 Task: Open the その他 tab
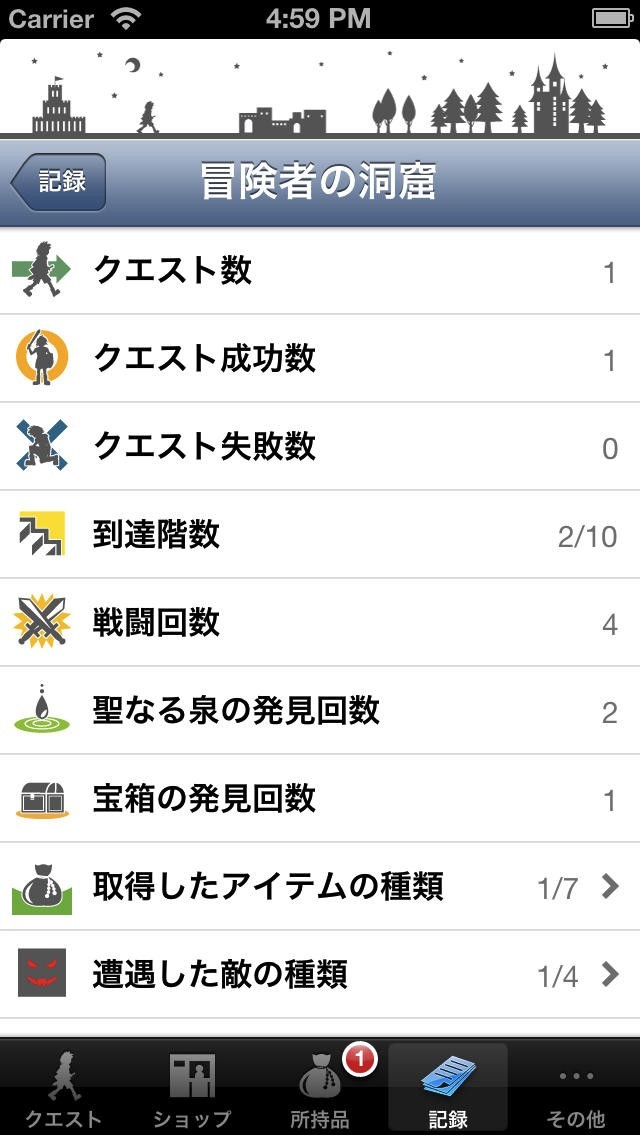(x=576, y=1090)
